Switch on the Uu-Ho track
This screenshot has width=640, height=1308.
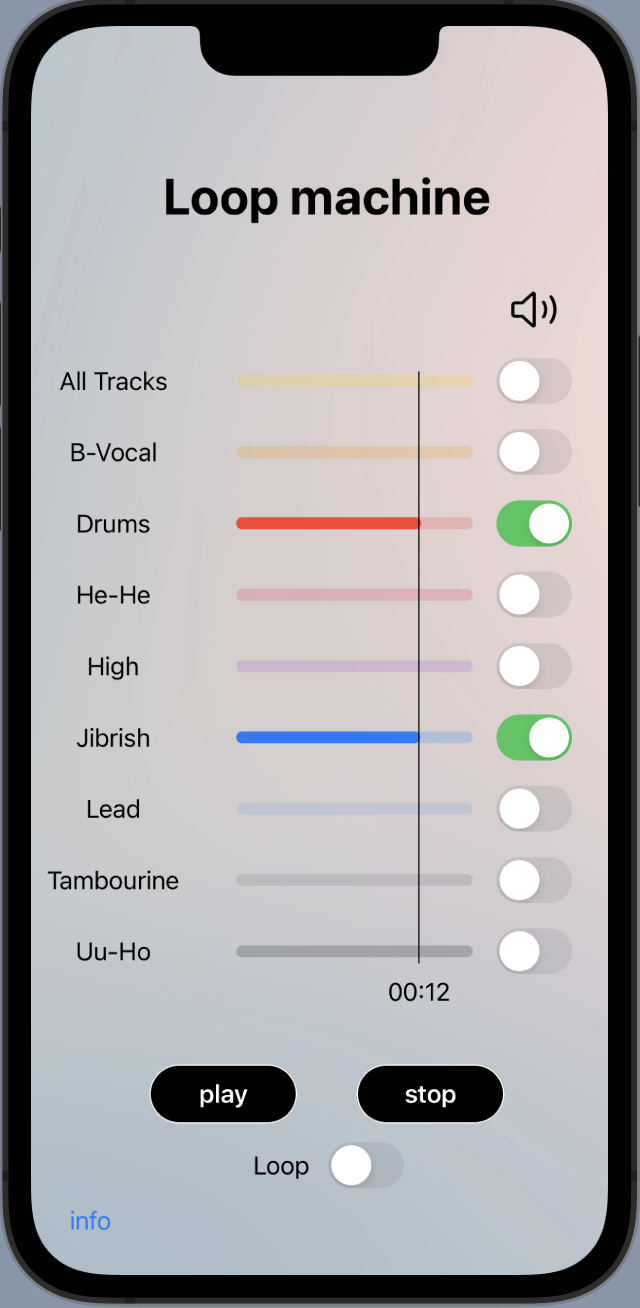534,951
